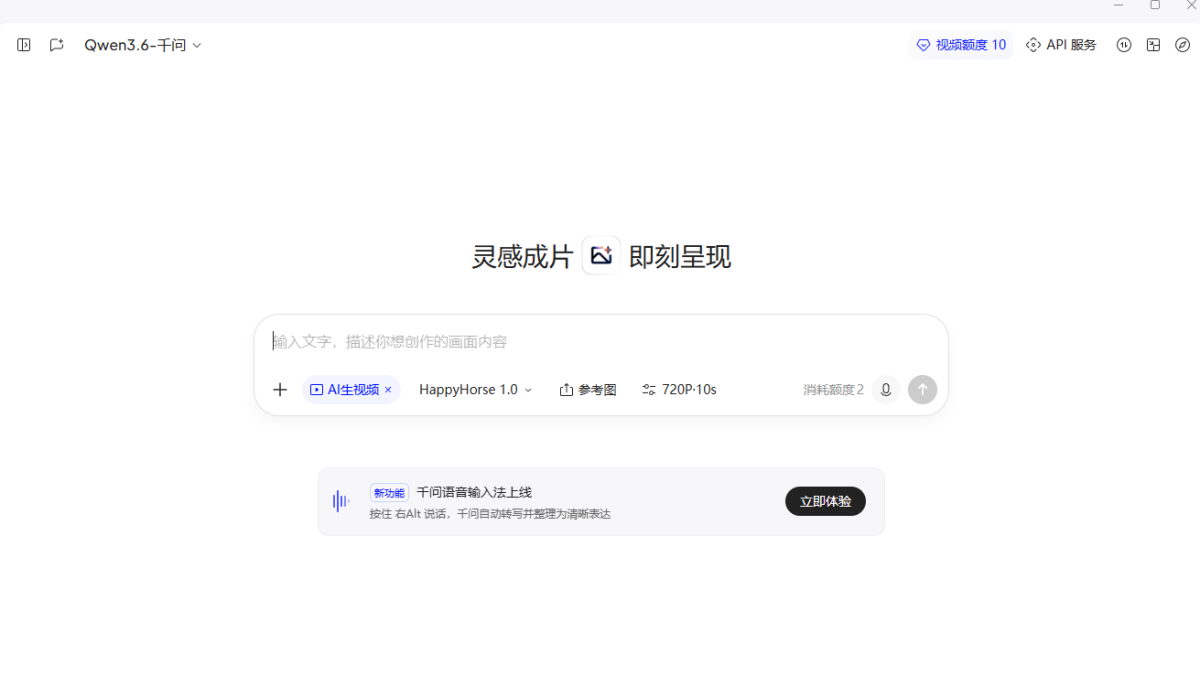The image size is (1200, 686).
Task: Open the 720P·10s settings
Action: pyautogui.click(x=679, y=390)
